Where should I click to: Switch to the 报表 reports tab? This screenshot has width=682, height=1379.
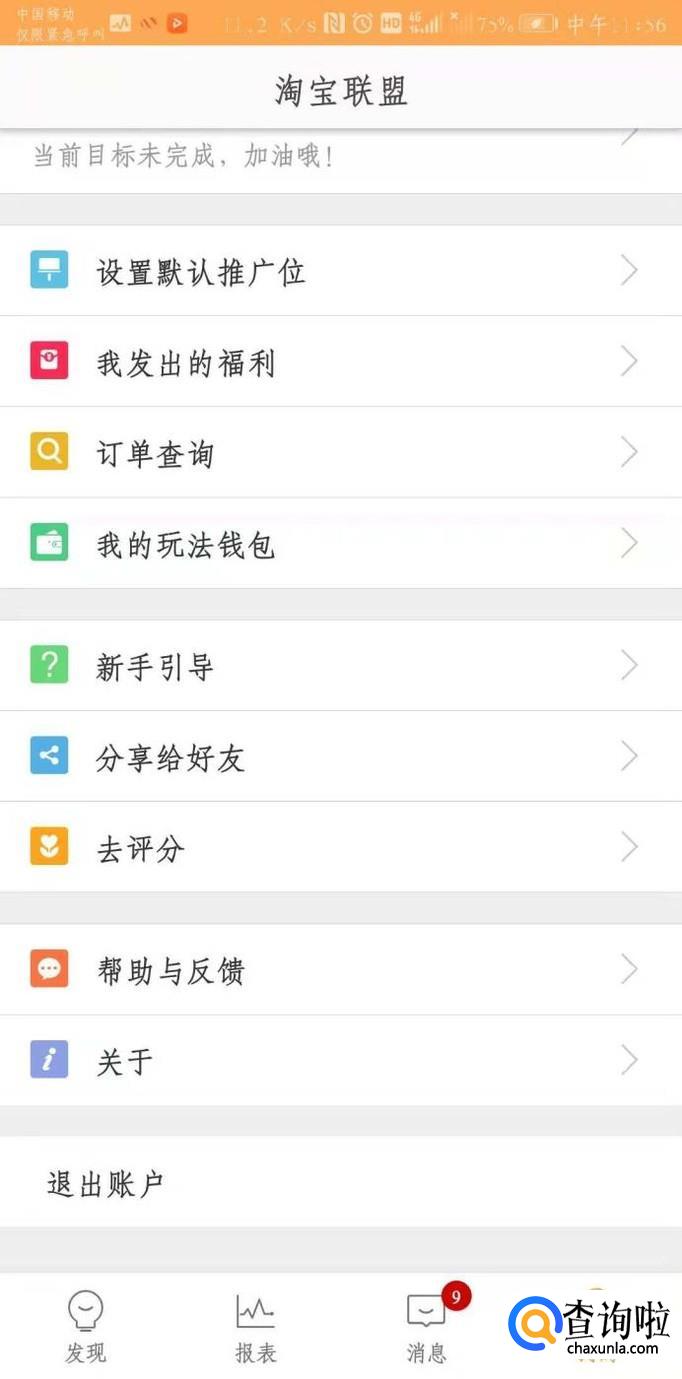click(255, 1326)
